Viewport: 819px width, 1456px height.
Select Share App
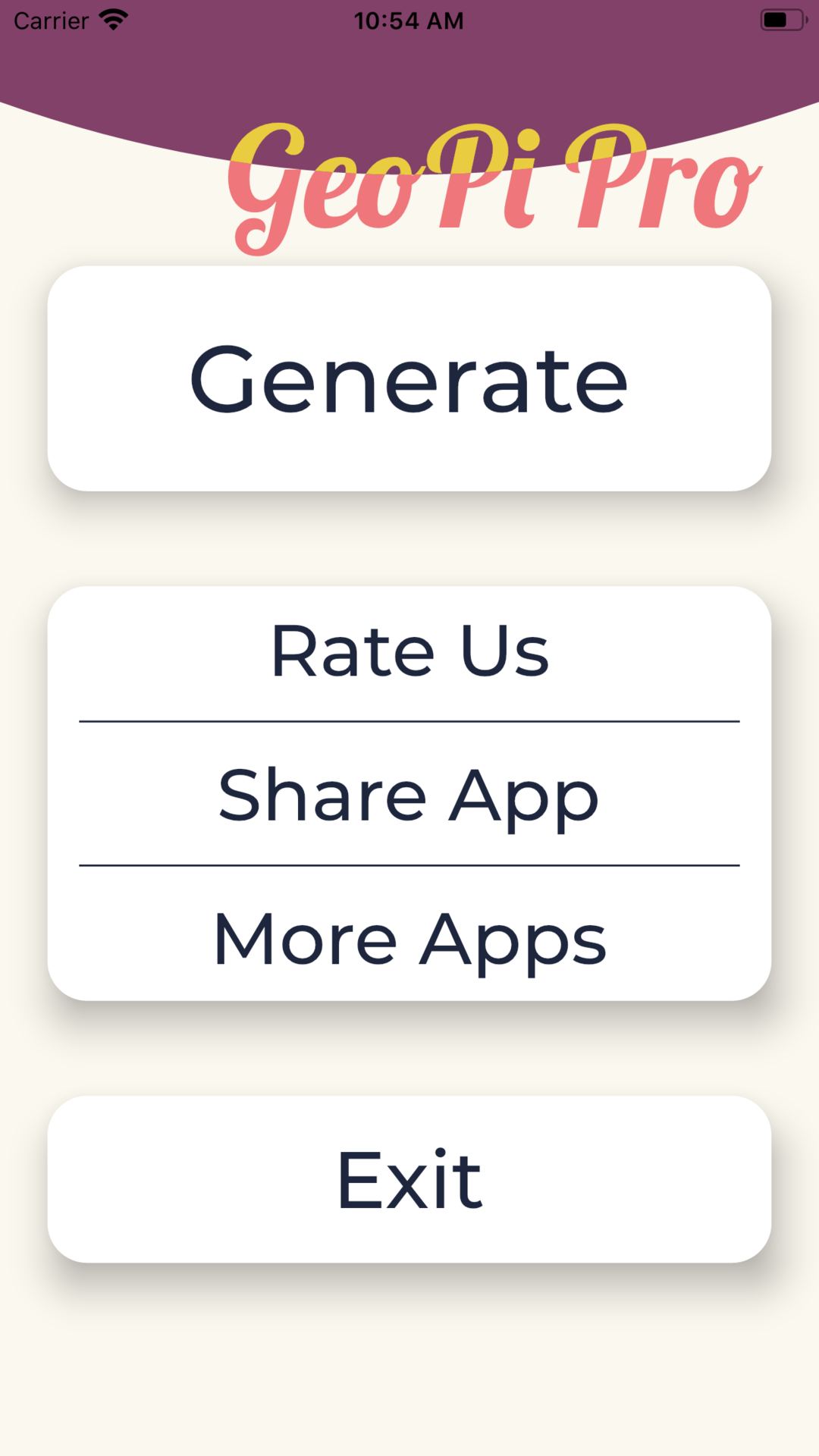coord(409,794)
